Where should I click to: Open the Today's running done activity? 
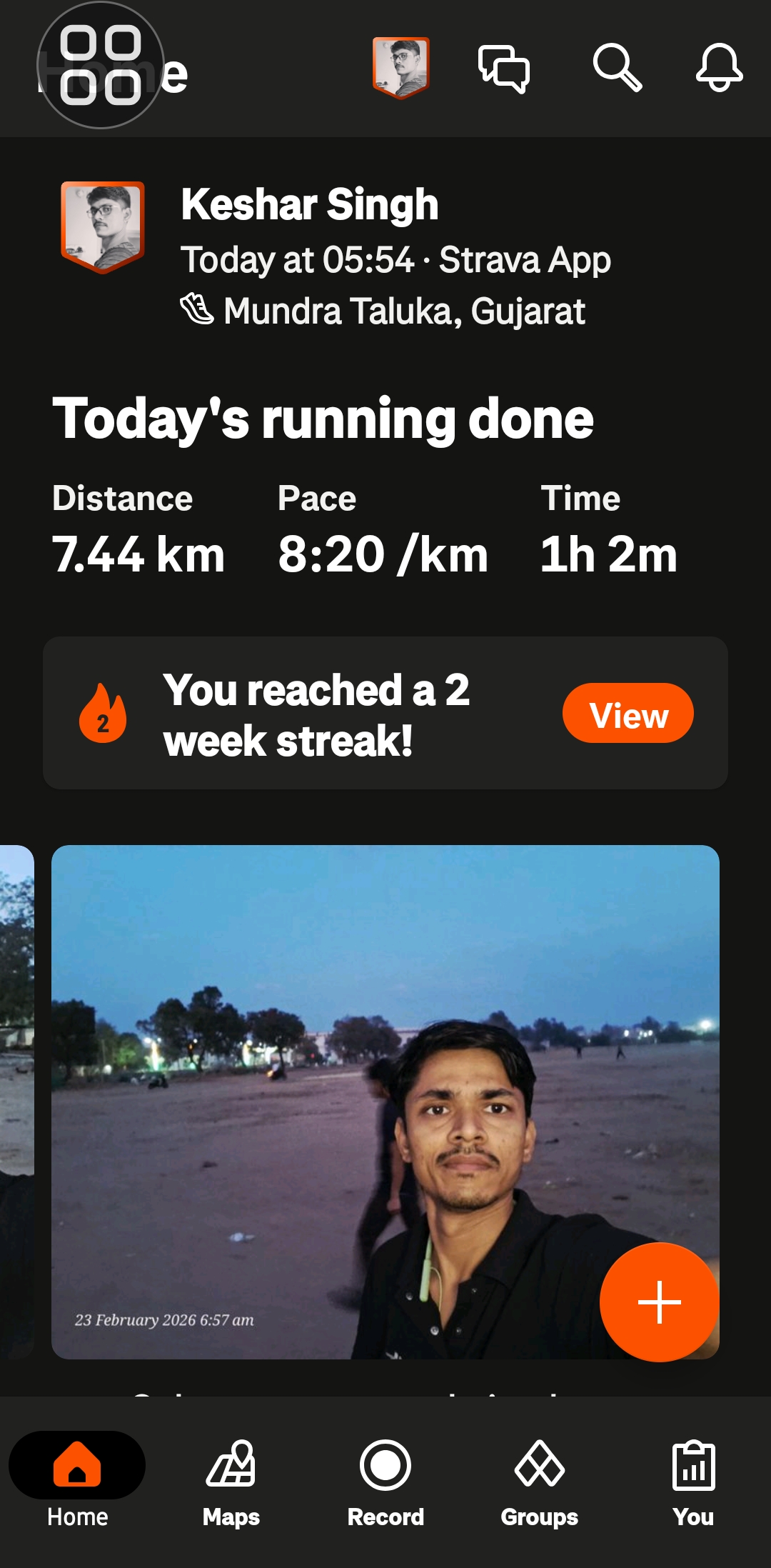(x=323, y=419)
